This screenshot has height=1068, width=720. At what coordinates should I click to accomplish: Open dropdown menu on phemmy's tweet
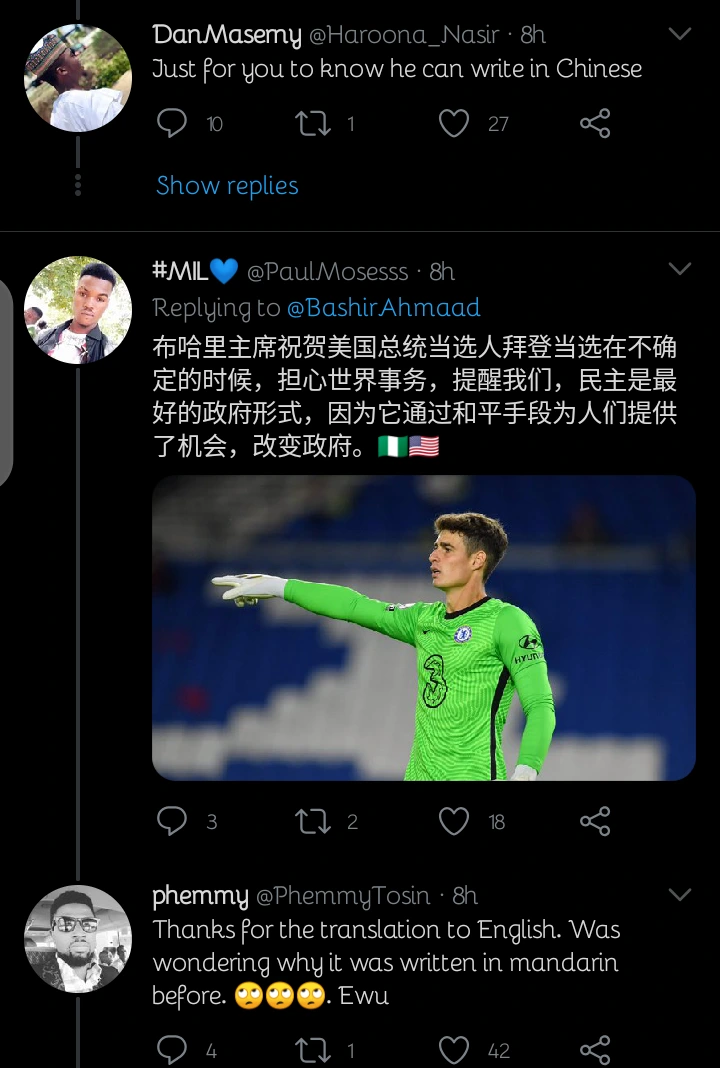[680, 894]
